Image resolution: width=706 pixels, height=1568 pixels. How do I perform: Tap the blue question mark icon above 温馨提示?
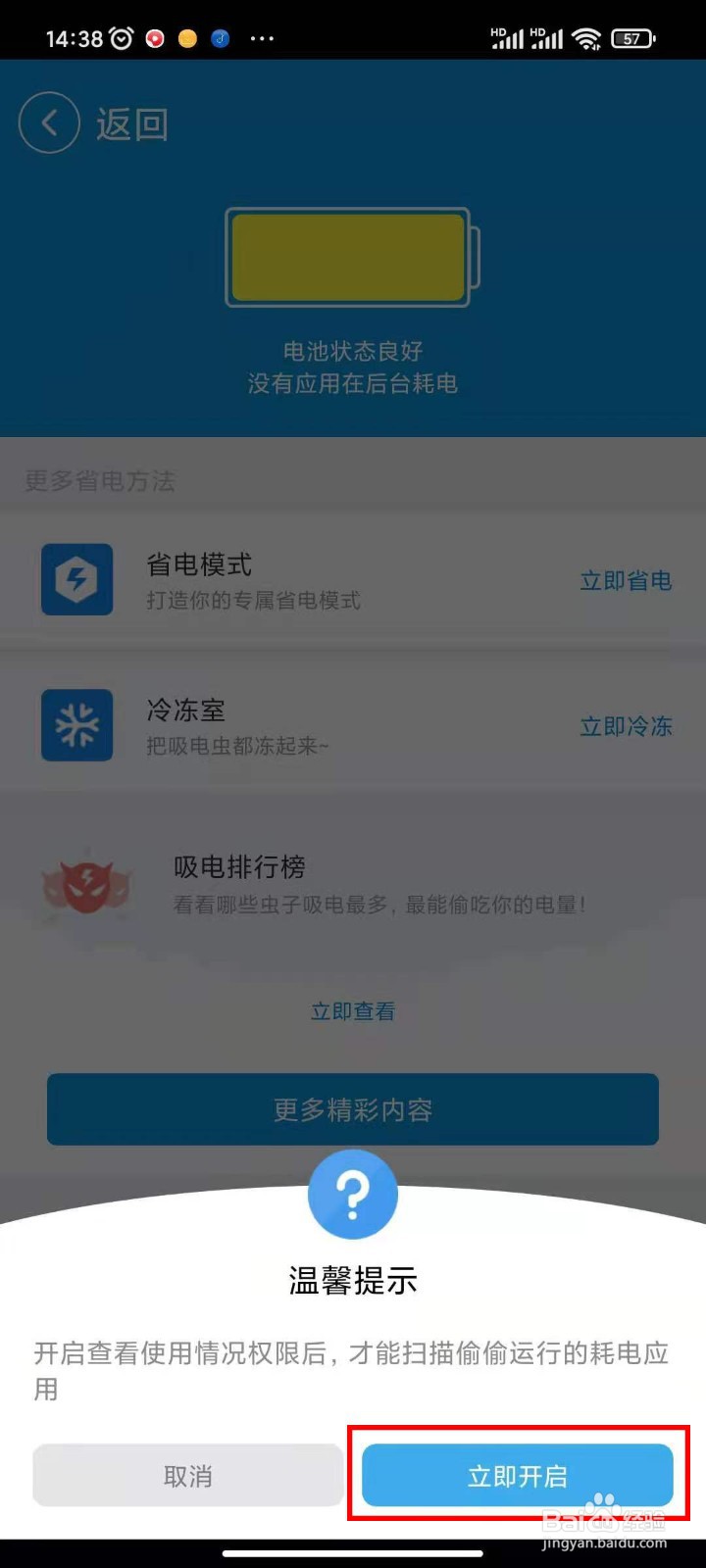click(x=352, y=1194)
